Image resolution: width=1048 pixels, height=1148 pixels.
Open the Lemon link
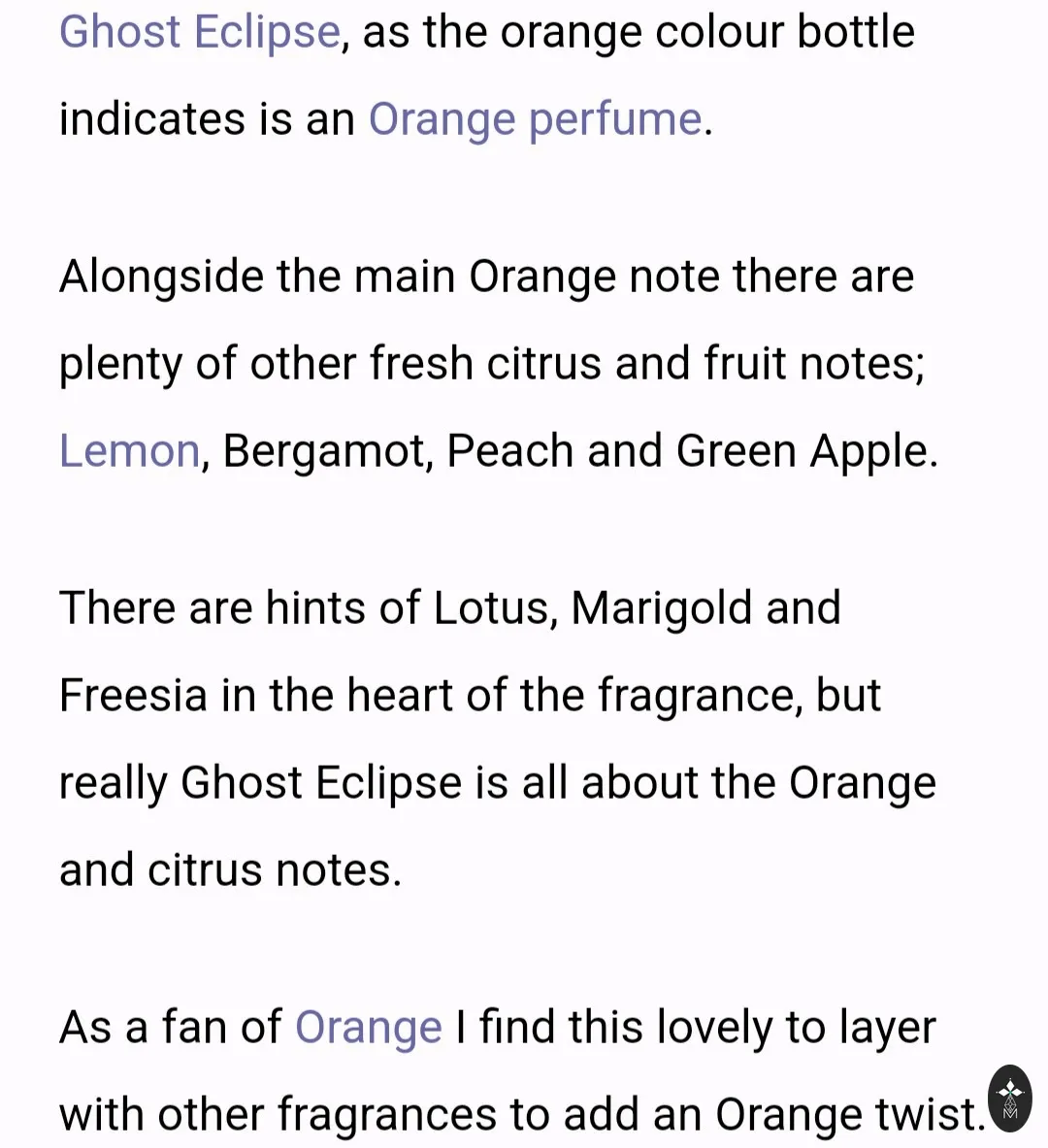click(x=129, y=450)
